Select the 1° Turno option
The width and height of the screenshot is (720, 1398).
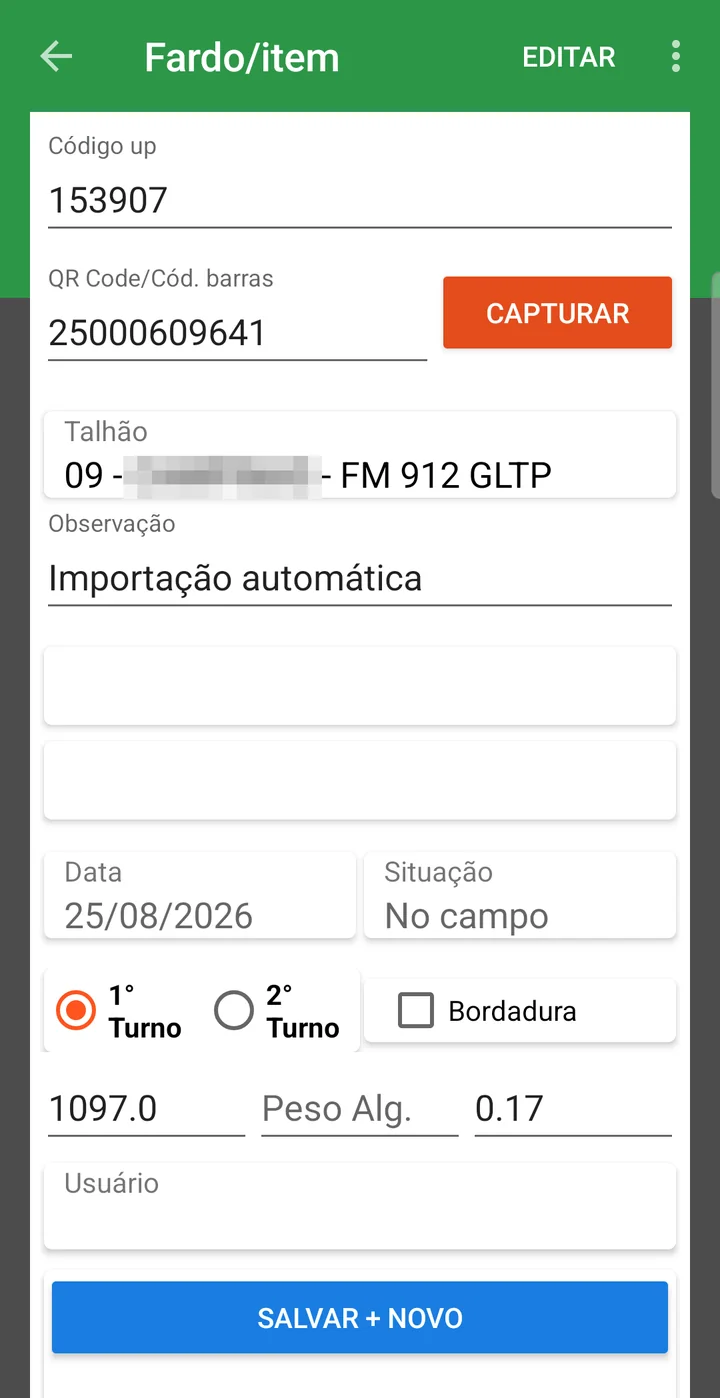click(x=119, y=1011)
